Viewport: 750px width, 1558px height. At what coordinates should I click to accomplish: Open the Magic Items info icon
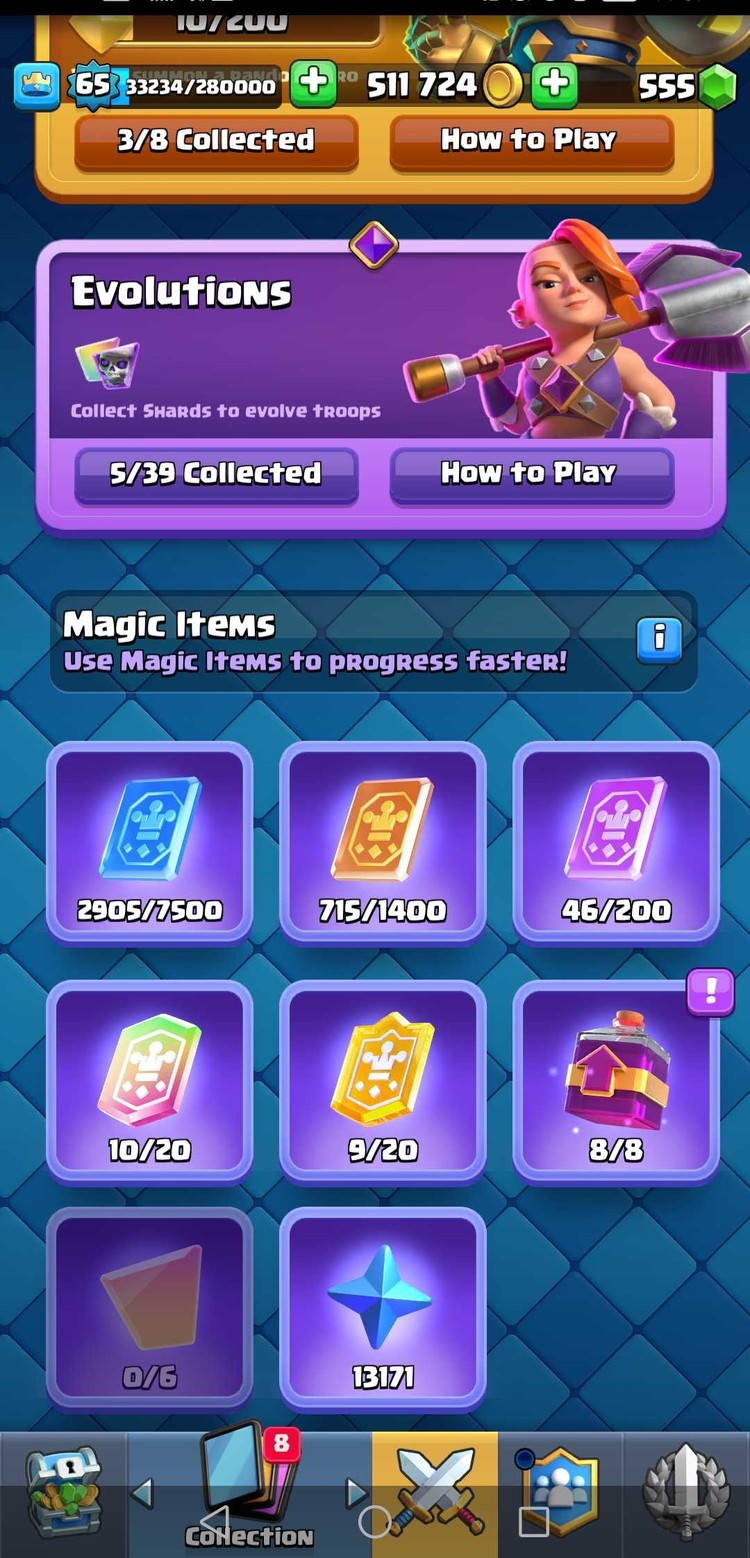pyautogui.click(x=659, y=636)
